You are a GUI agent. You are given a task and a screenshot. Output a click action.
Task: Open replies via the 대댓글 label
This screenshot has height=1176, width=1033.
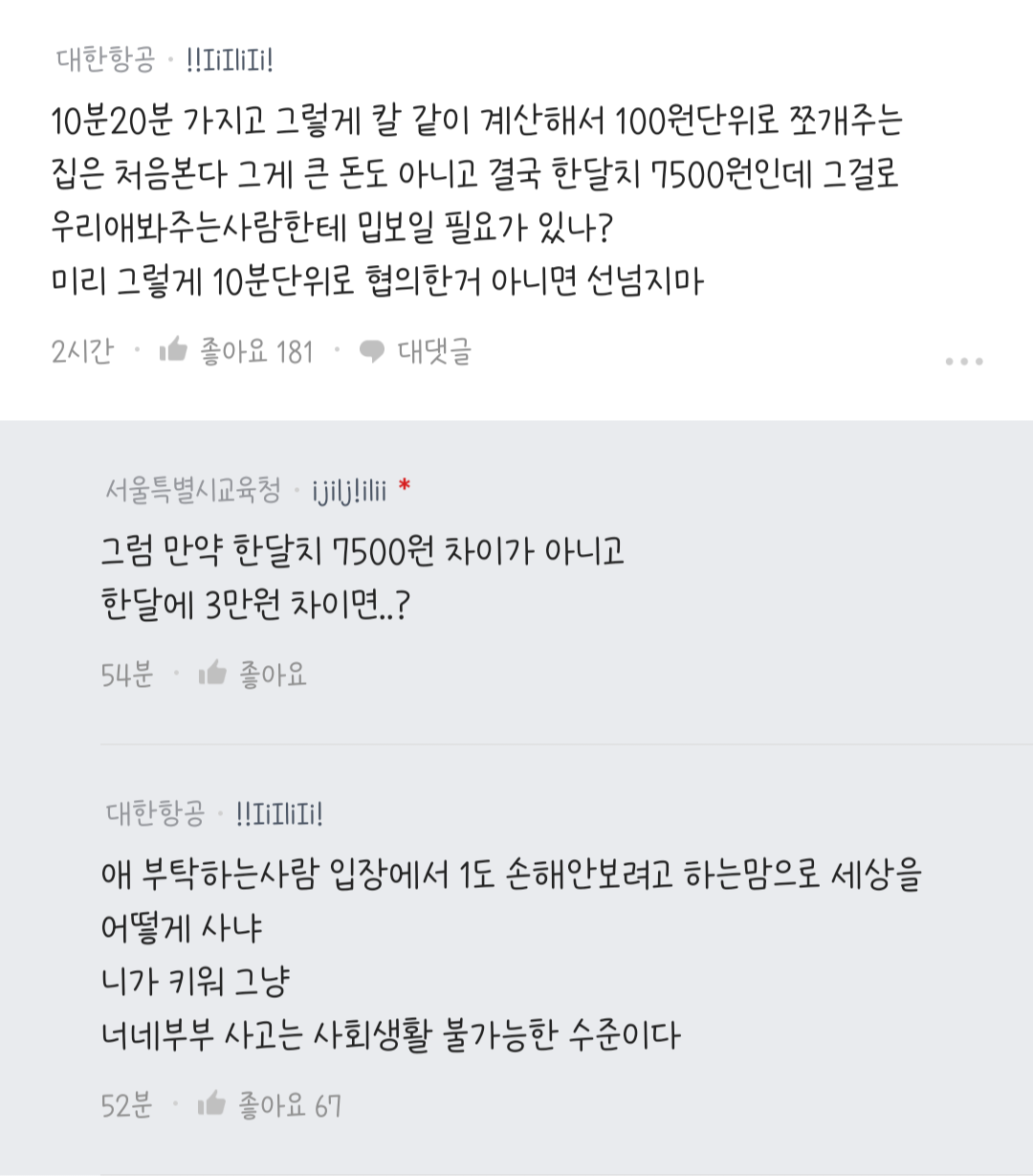click(x=435, y=353)
